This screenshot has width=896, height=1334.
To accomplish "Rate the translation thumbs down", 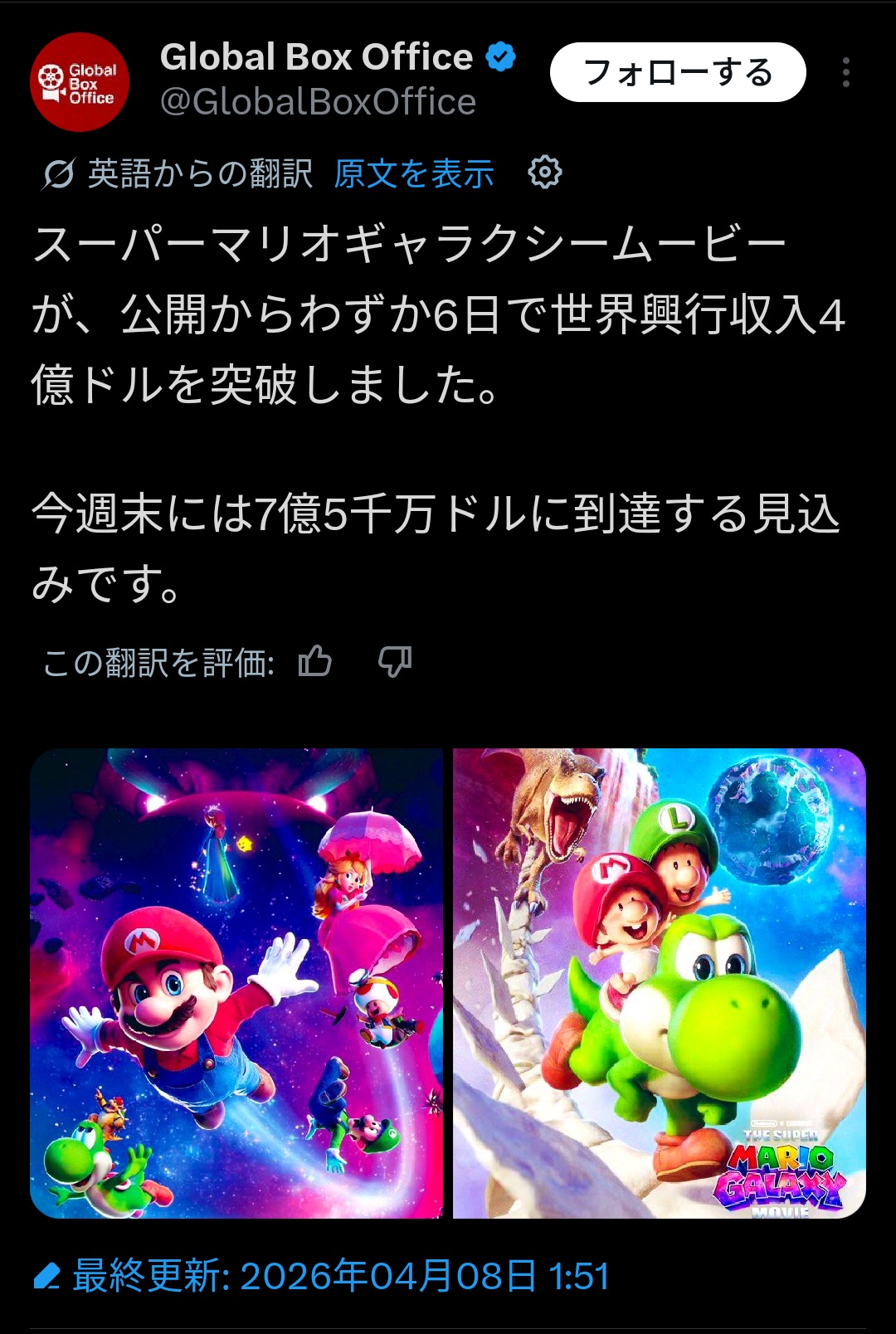I will [x=395, y=662].
